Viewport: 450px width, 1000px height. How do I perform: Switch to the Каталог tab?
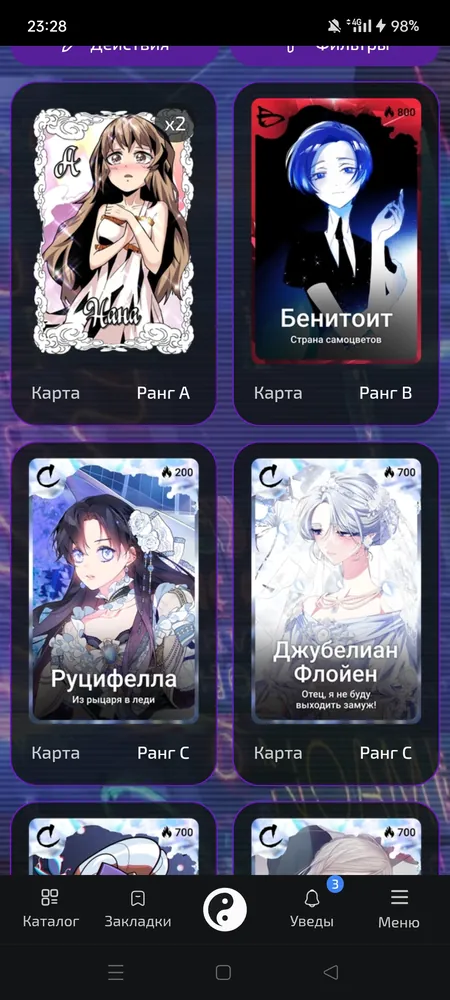point(50,908)
